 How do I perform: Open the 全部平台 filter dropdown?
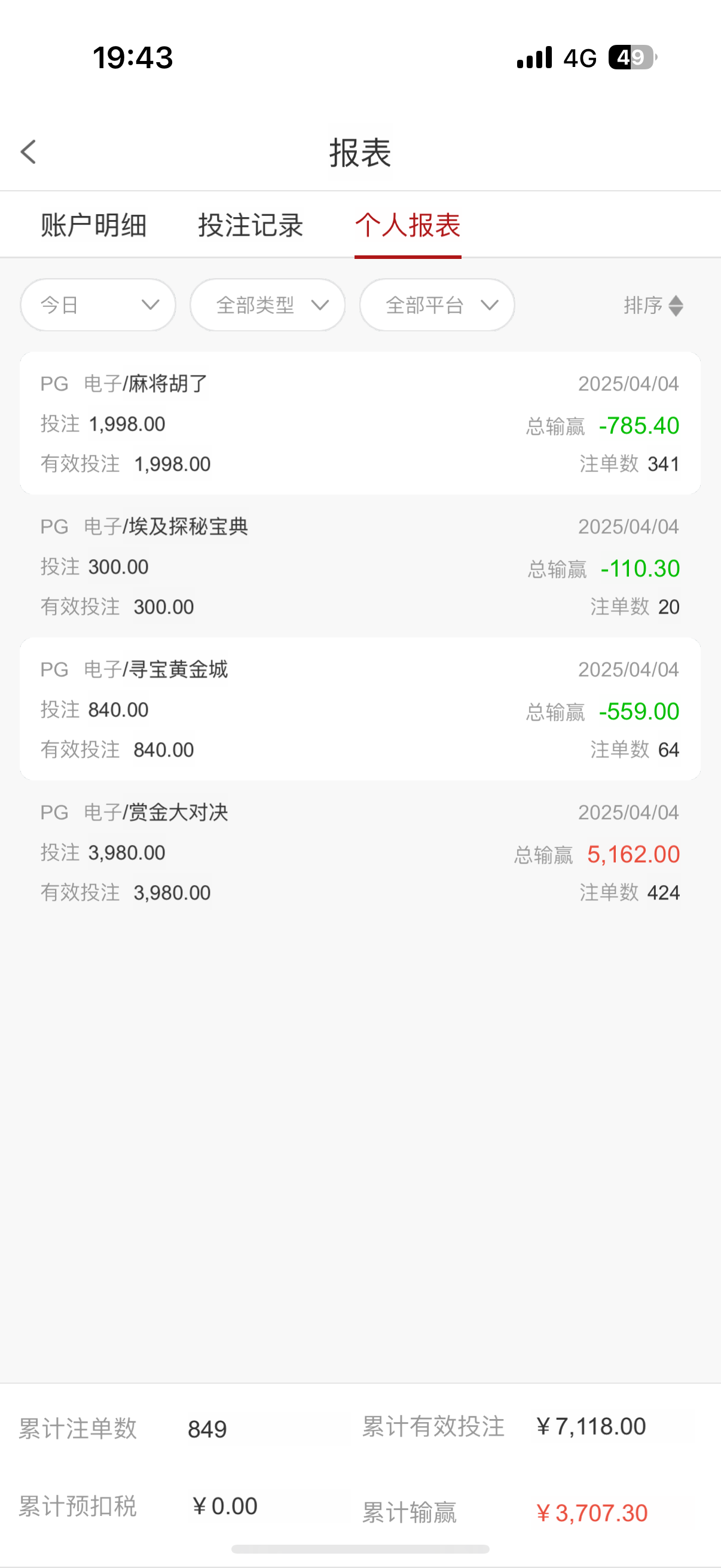tap(438, 305)
